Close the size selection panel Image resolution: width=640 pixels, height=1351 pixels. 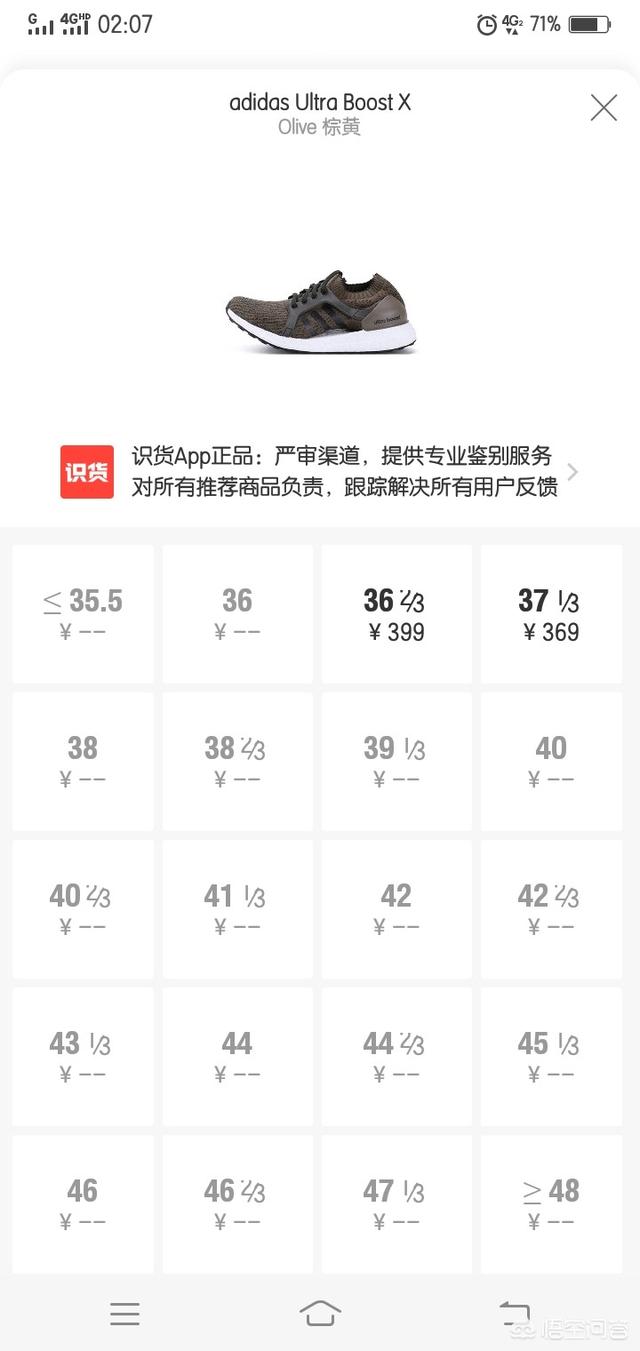tap(603, 108)
